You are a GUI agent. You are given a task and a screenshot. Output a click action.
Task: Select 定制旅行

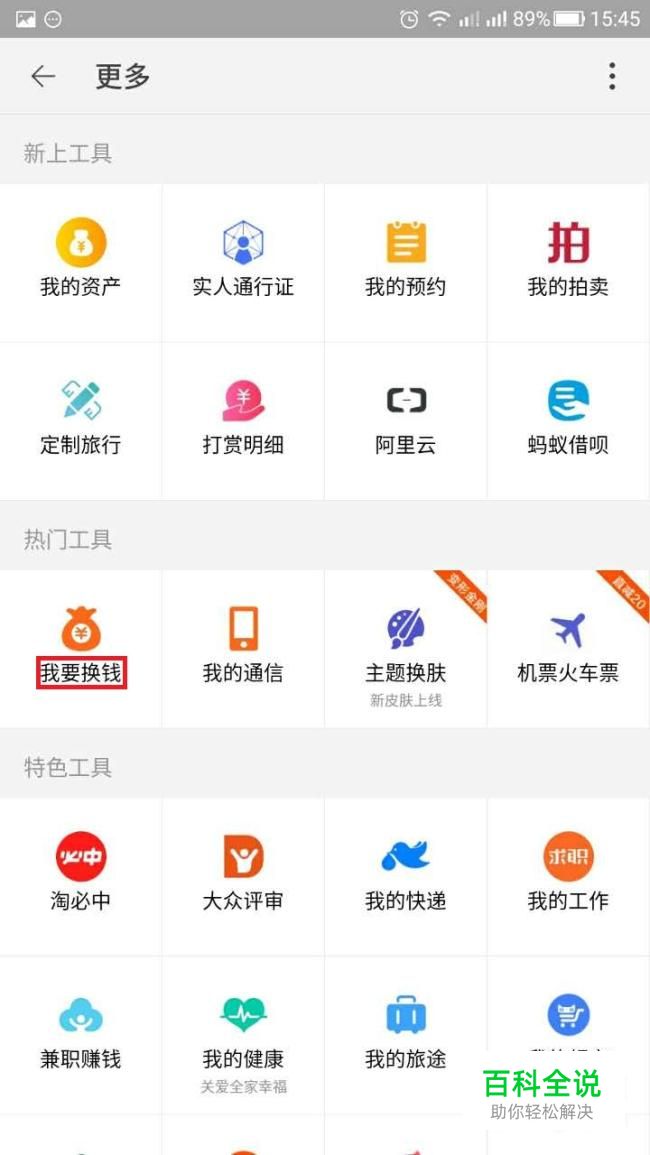pyautogui.click(x=80, y=420)
